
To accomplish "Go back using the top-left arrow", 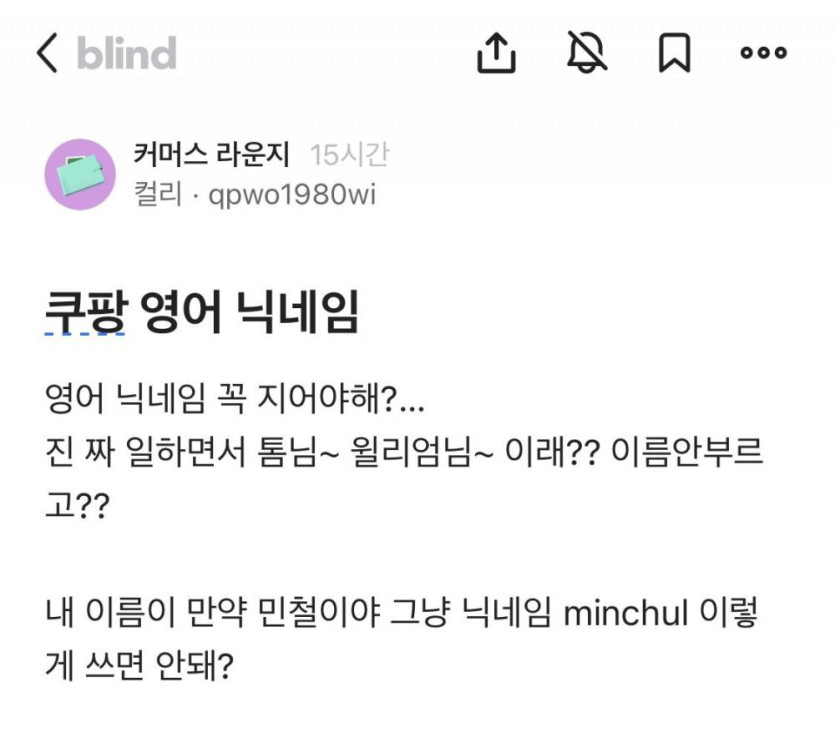I will (x=47, y=53).
